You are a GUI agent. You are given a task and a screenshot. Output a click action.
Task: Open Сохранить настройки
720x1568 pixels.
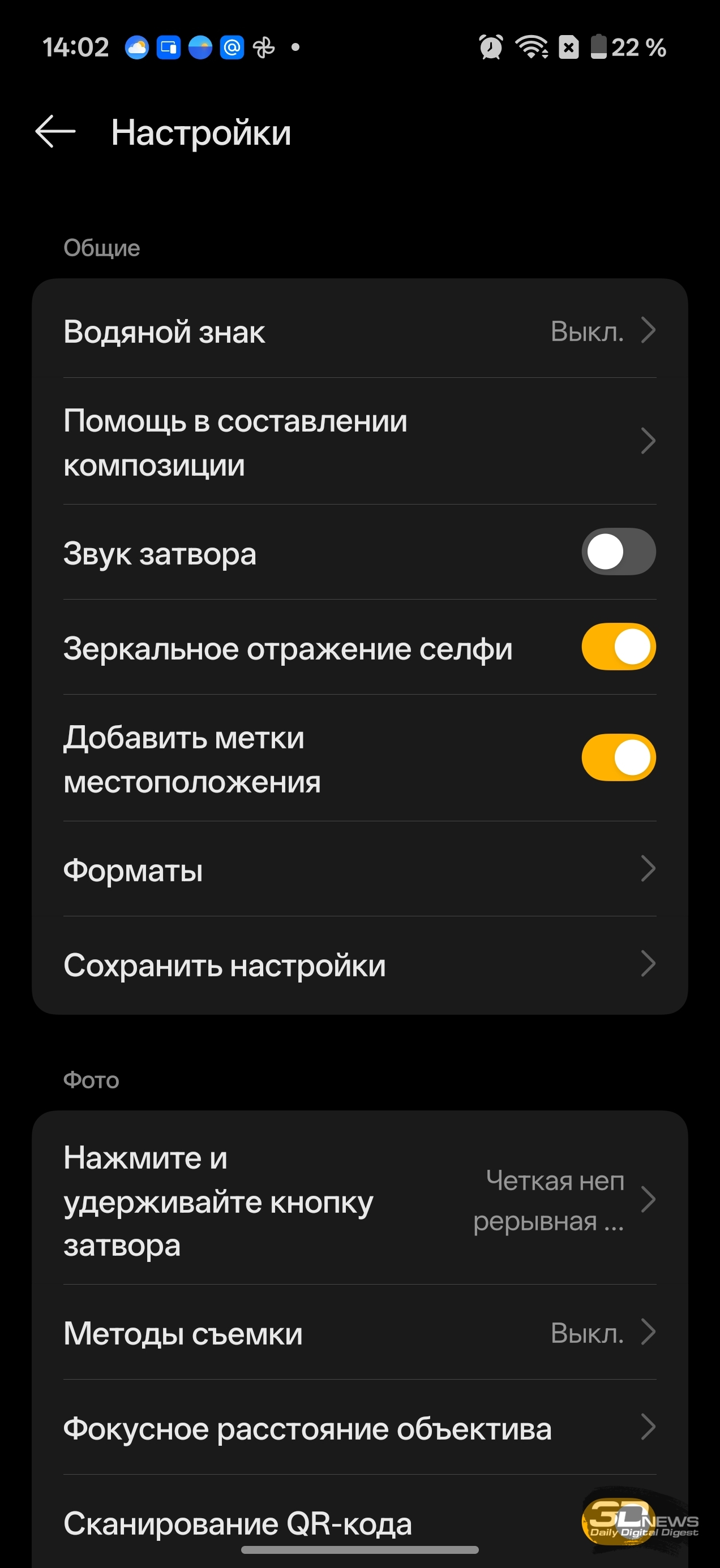(x=359, y=965)
